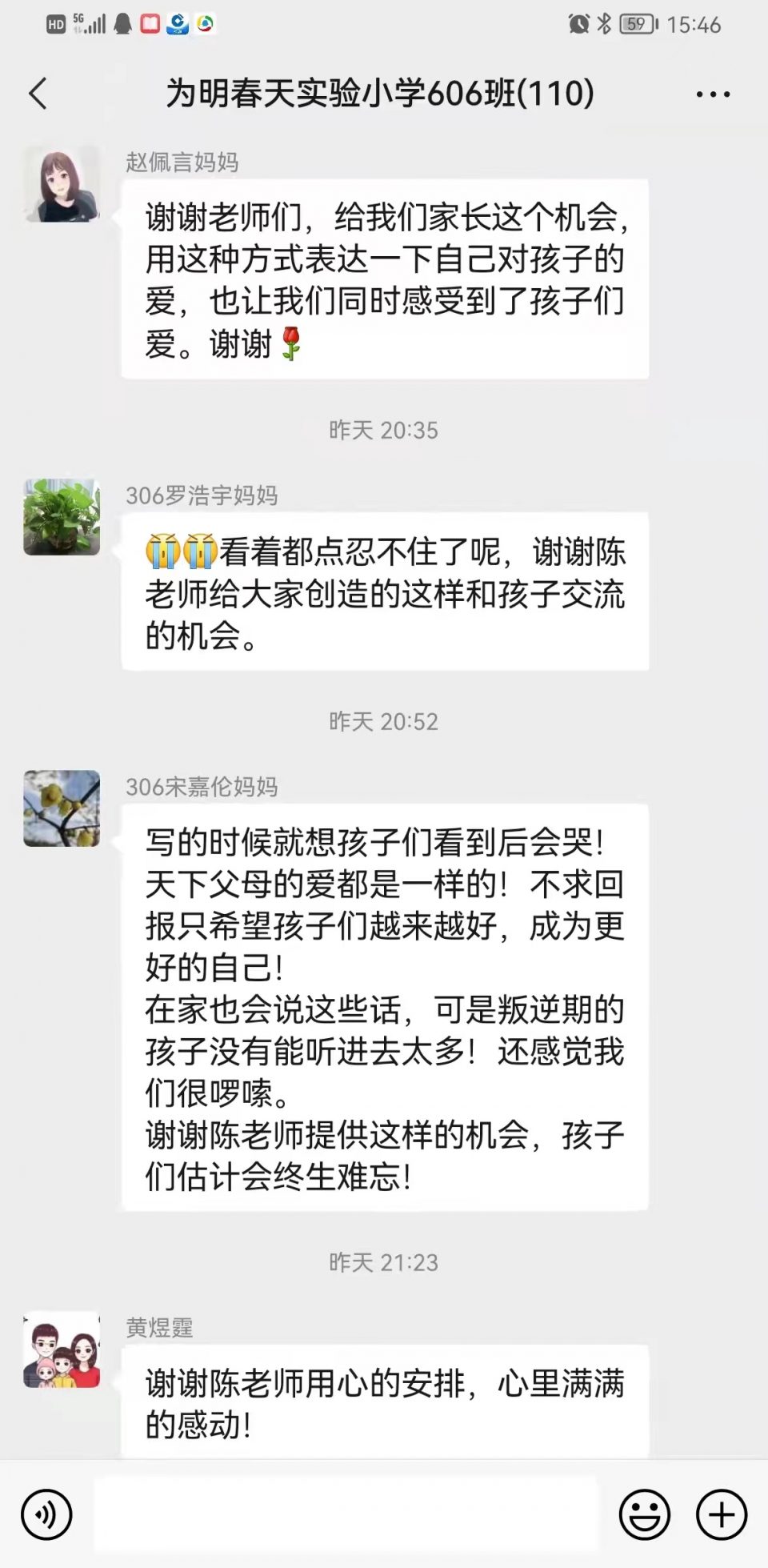Switch to voice message input
The height and width of the screenshot is (1568, 768).
(x=46, y=1514)
